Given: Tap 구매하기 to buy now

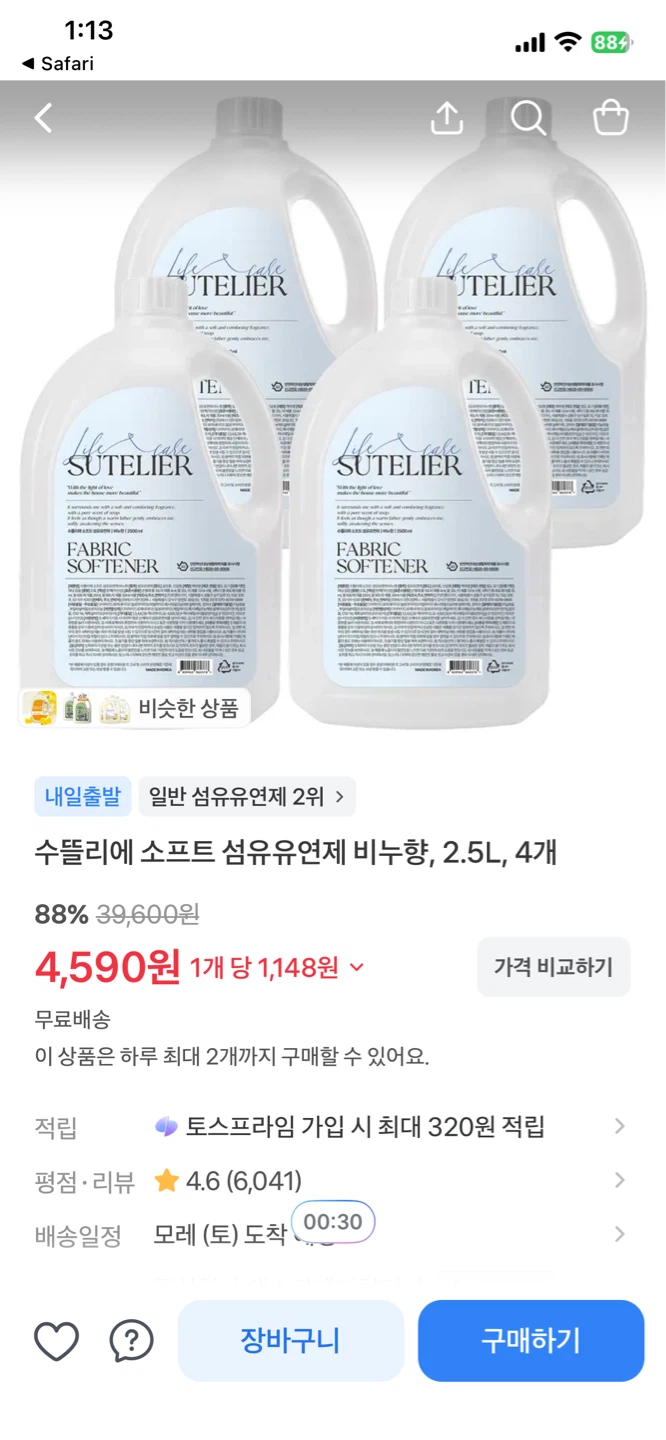Looking at the screenshot, I should point(531,1341).
